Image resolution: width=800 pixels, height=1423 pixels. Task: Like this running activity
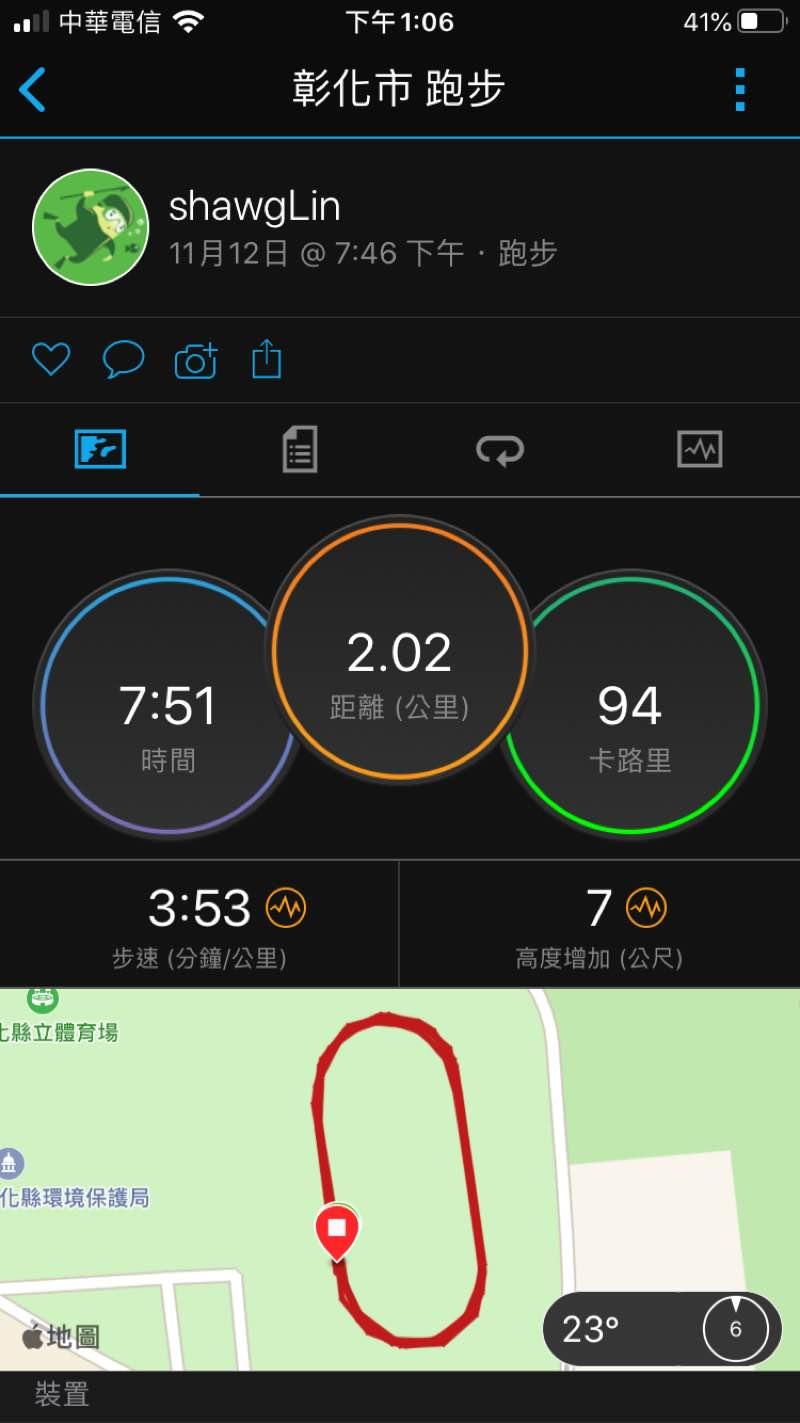point(50,359)
